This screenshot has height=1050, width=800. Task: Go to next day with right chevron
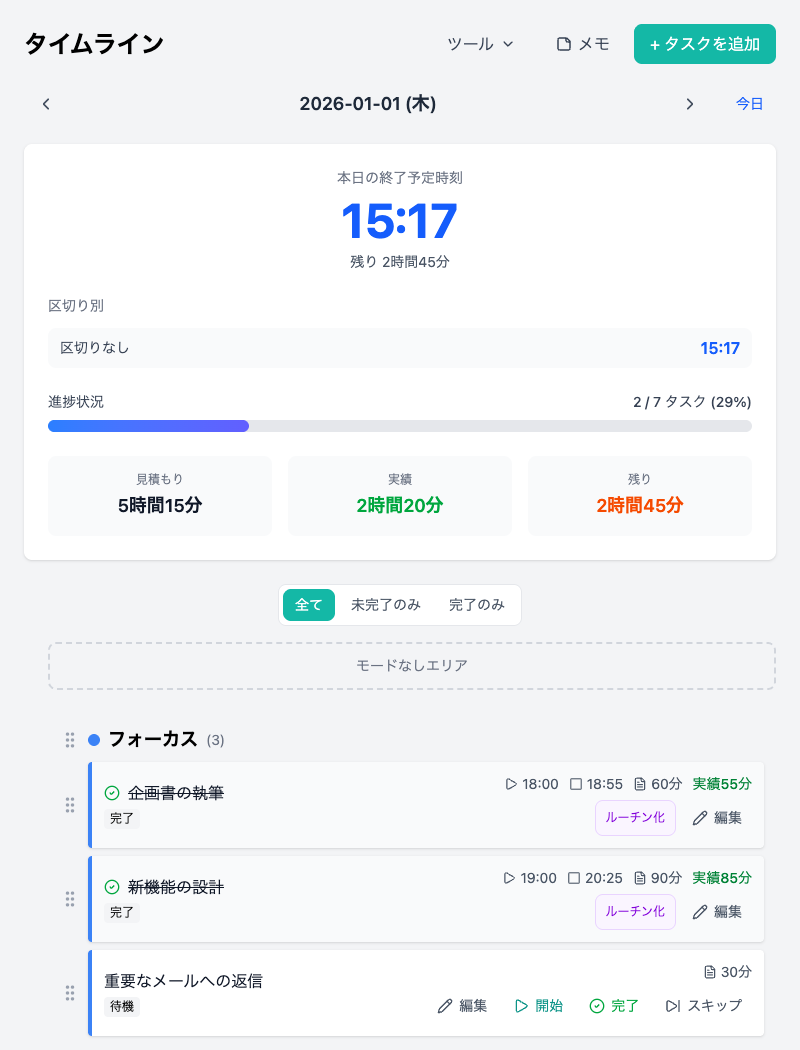(x=690, y=103)
